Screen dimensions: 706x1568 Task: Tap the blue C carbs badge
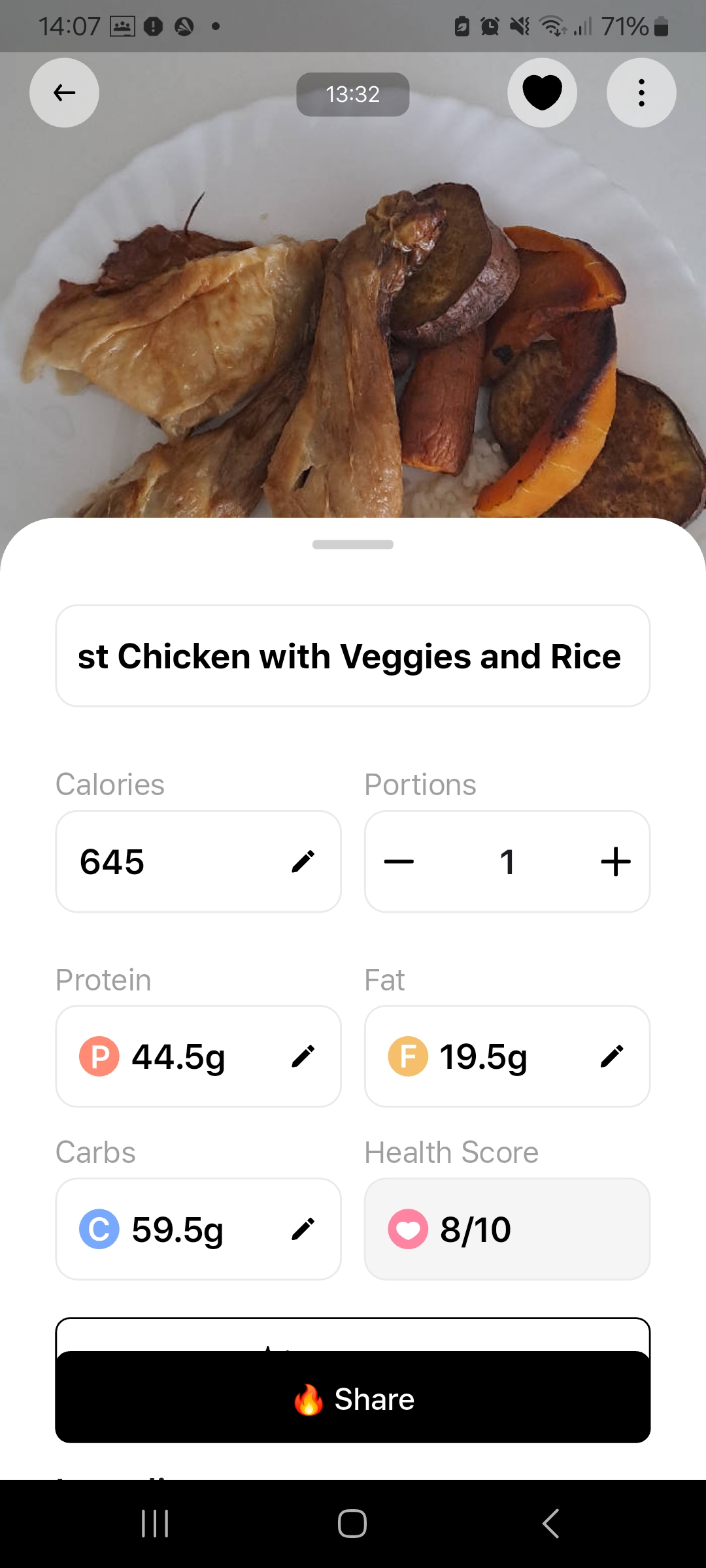(x=98, y=1228)
